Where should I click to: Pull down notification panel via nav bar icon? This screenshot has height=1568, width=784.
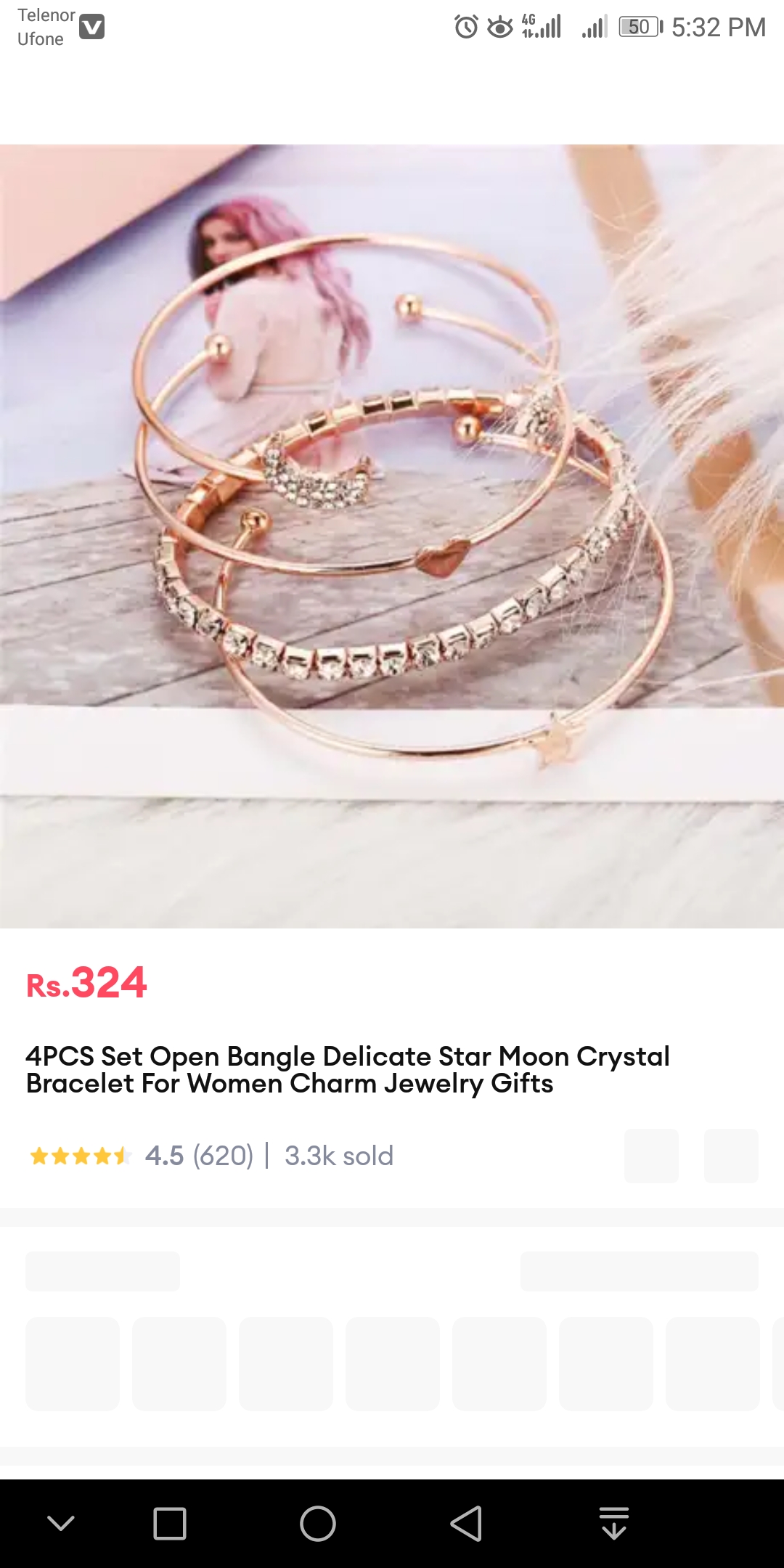614,1523
